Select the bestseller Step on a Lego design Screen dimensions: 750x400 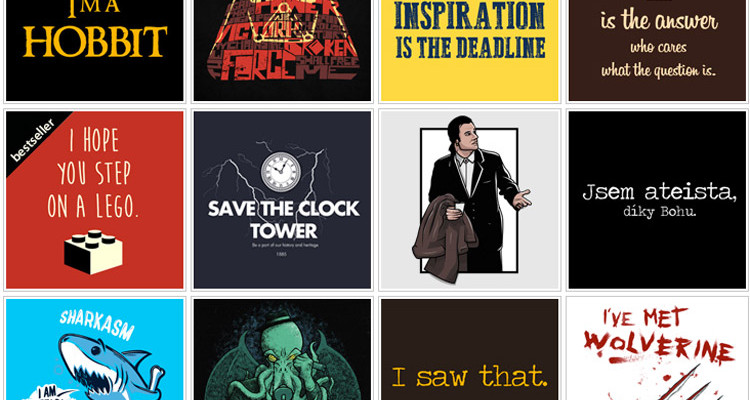click(95, 200)
